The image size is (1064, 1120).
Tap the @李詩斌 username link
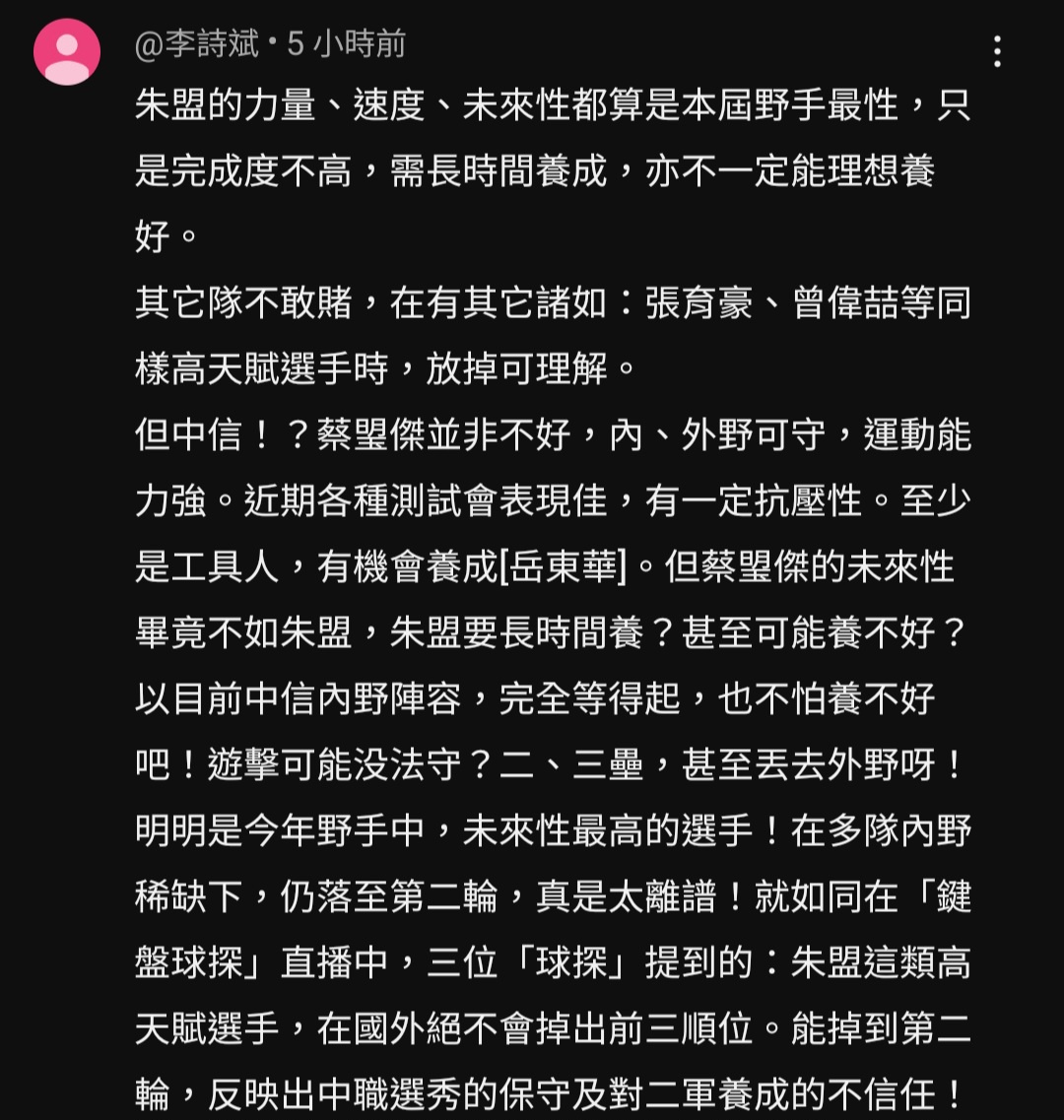[x=197, y=44]
